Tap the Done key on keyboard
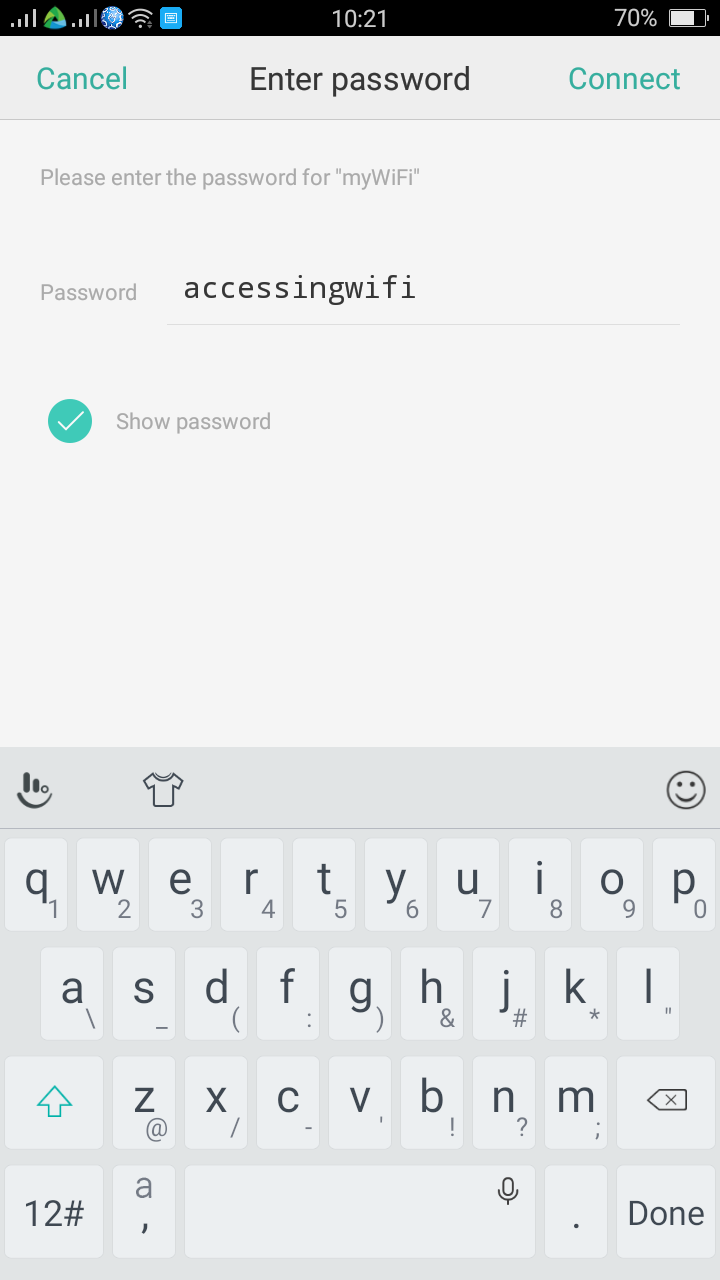The image size is (720, 1280). coord(666,1212)
